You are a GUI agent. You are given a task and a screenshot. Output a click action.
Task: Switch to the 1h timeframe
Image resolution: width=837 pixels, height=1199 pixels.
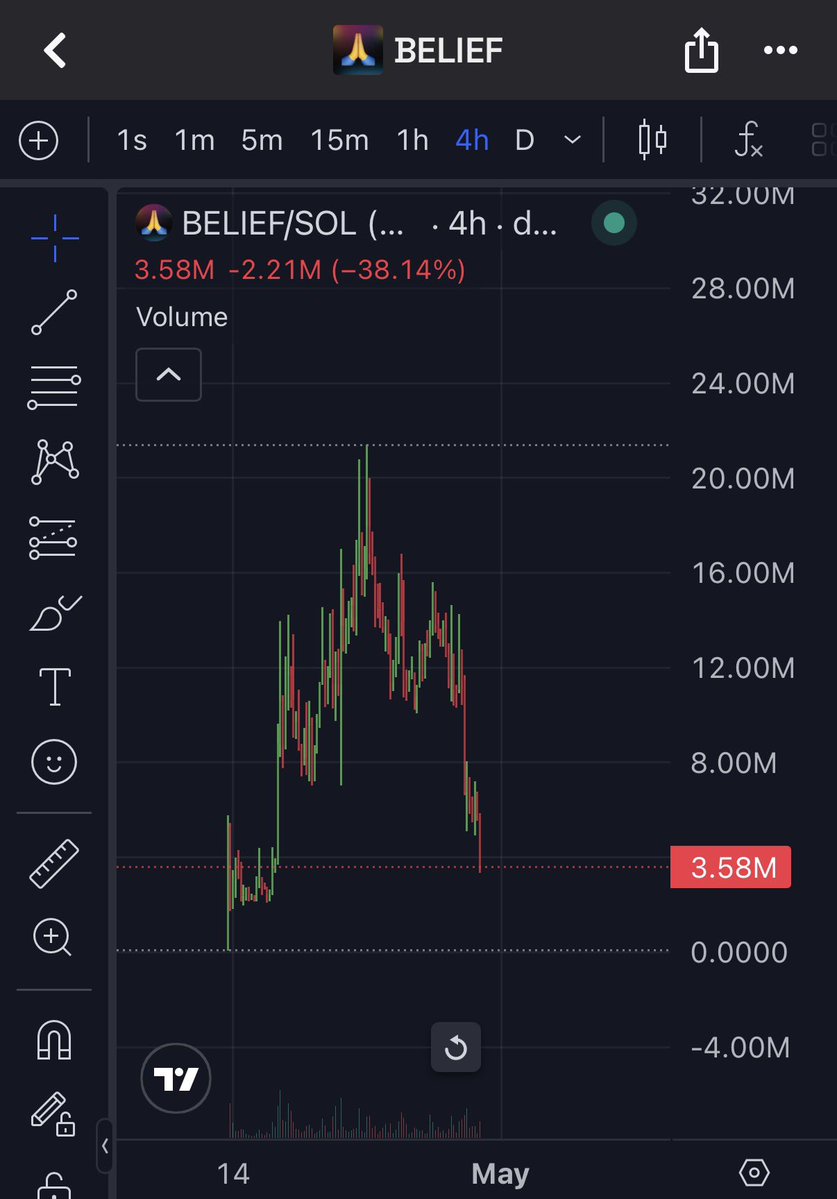412,141
